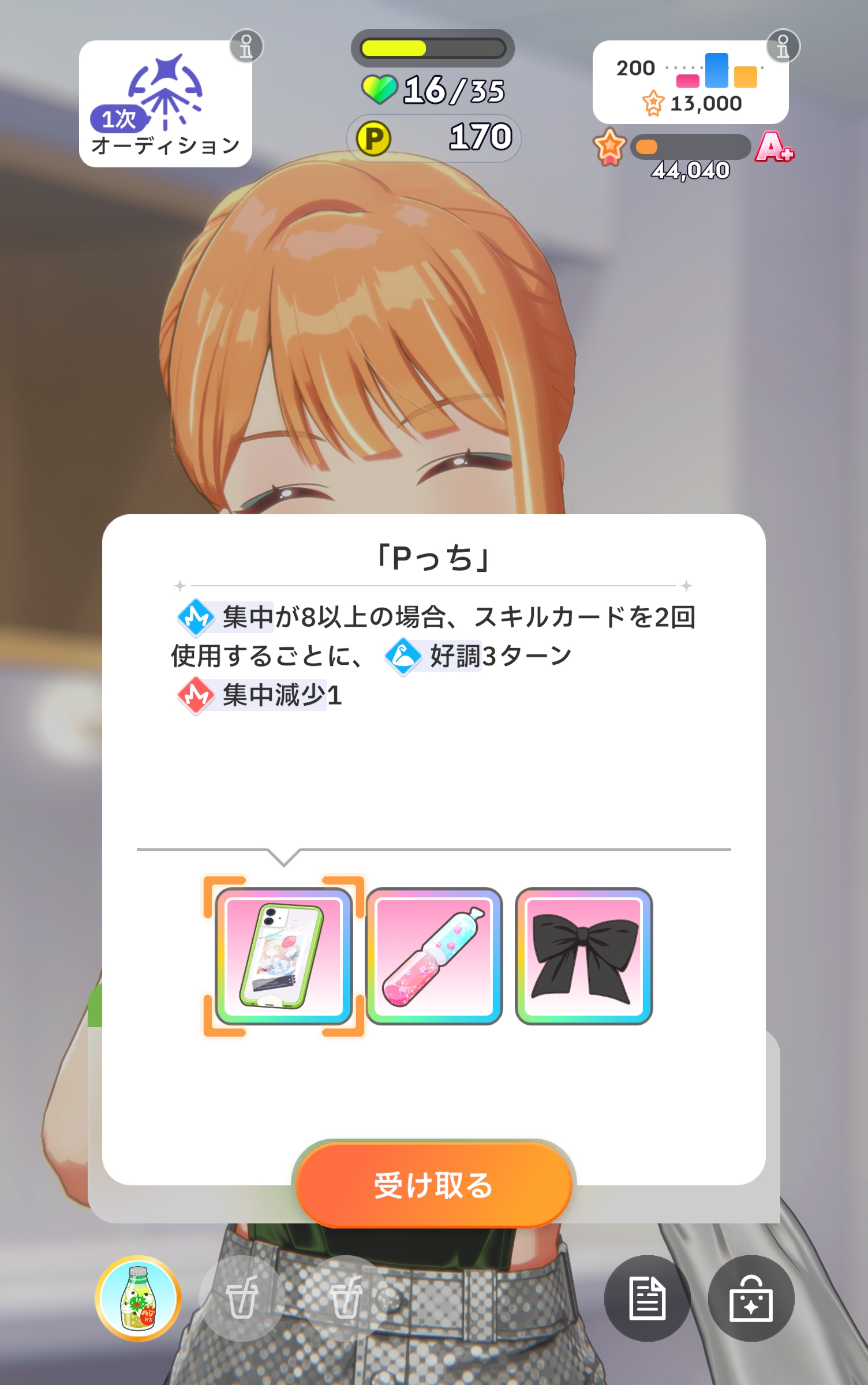This screenshot has height=1385, width=868.
Task: Select the pink and blue tube item
Action: point(434,956)
